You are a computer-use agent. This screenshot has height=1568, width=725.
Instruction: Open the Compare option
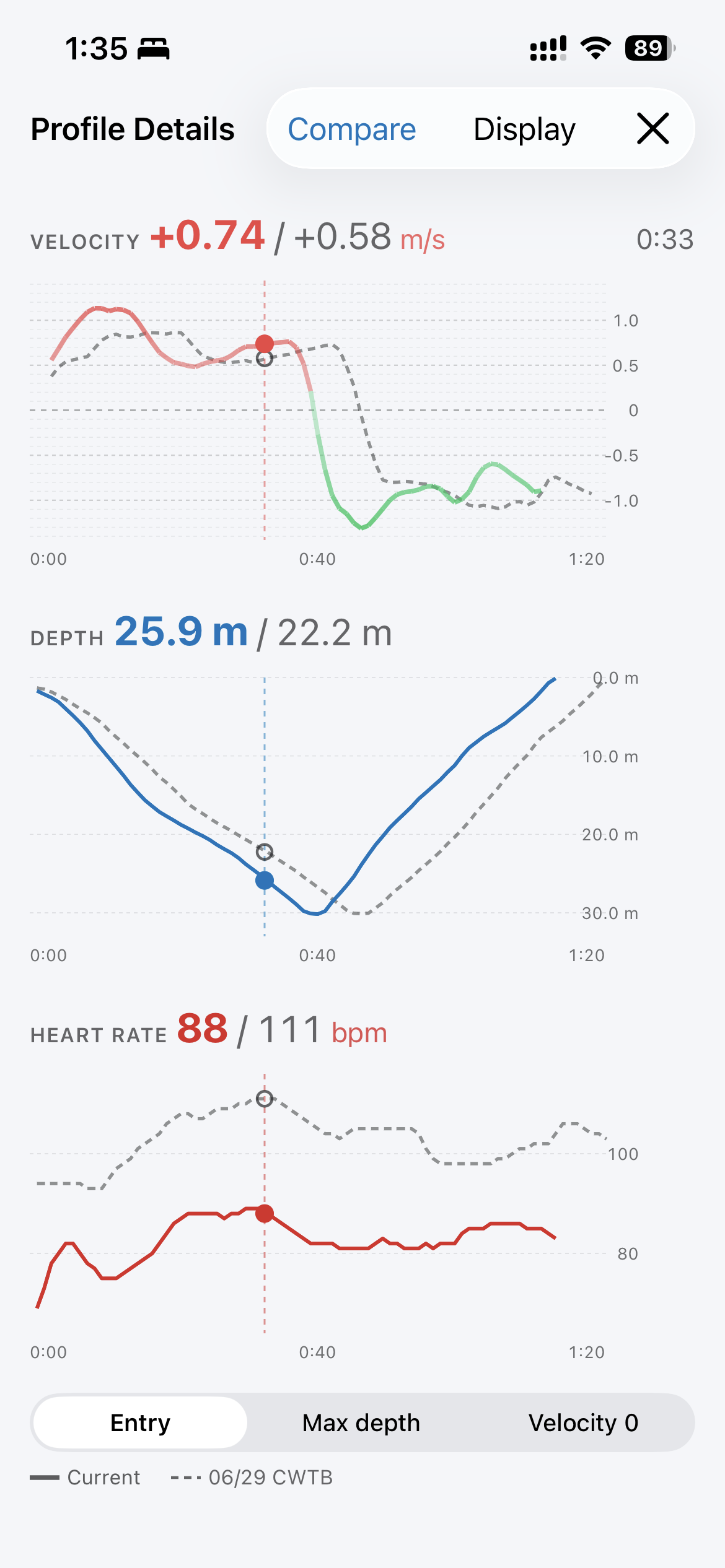(x=351, y=129)
